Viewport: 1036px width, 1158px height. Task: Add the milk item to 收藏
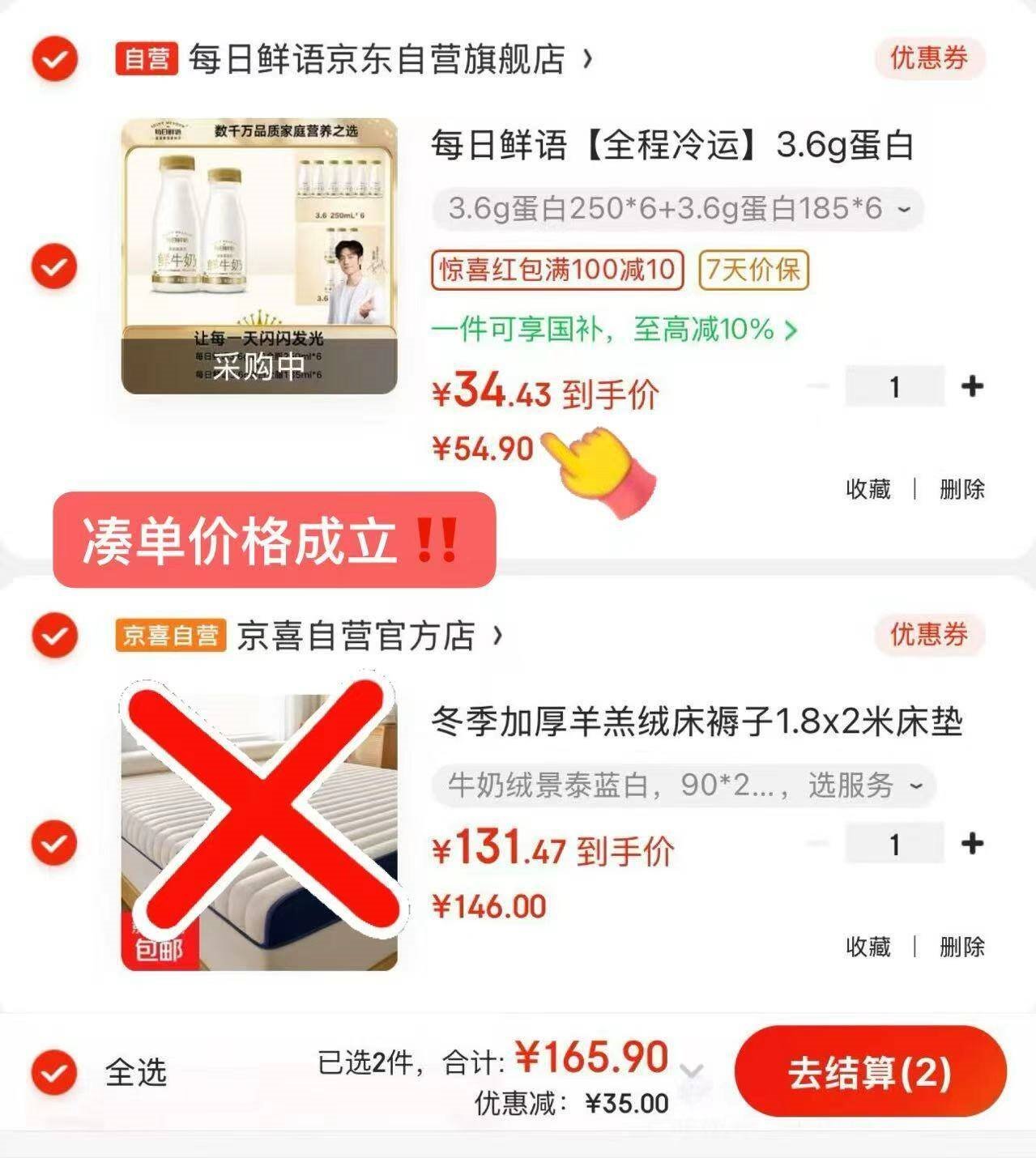tap(868, 489)
